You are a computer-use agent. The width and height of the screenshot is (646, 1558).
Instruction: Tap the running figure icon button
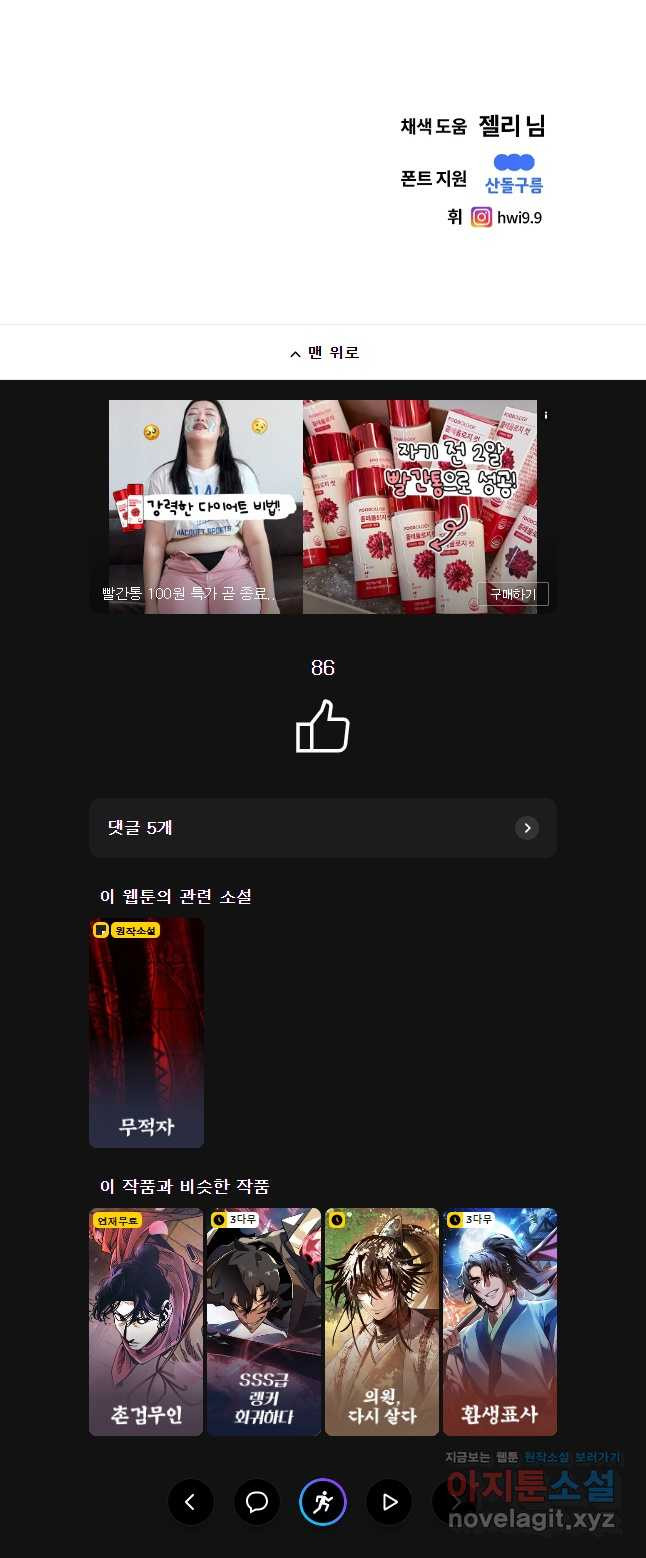[x=323, y=1502]
